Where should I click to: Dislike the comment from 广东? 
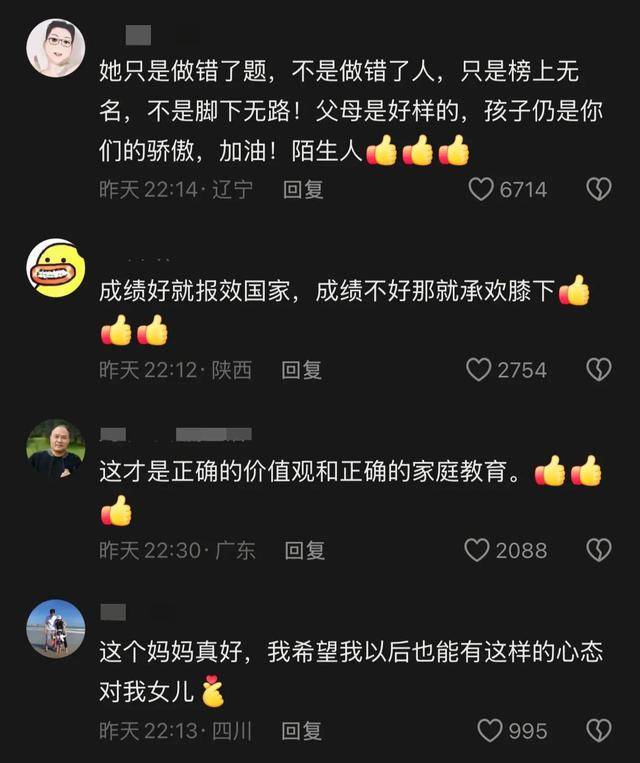tap(598, 550)
